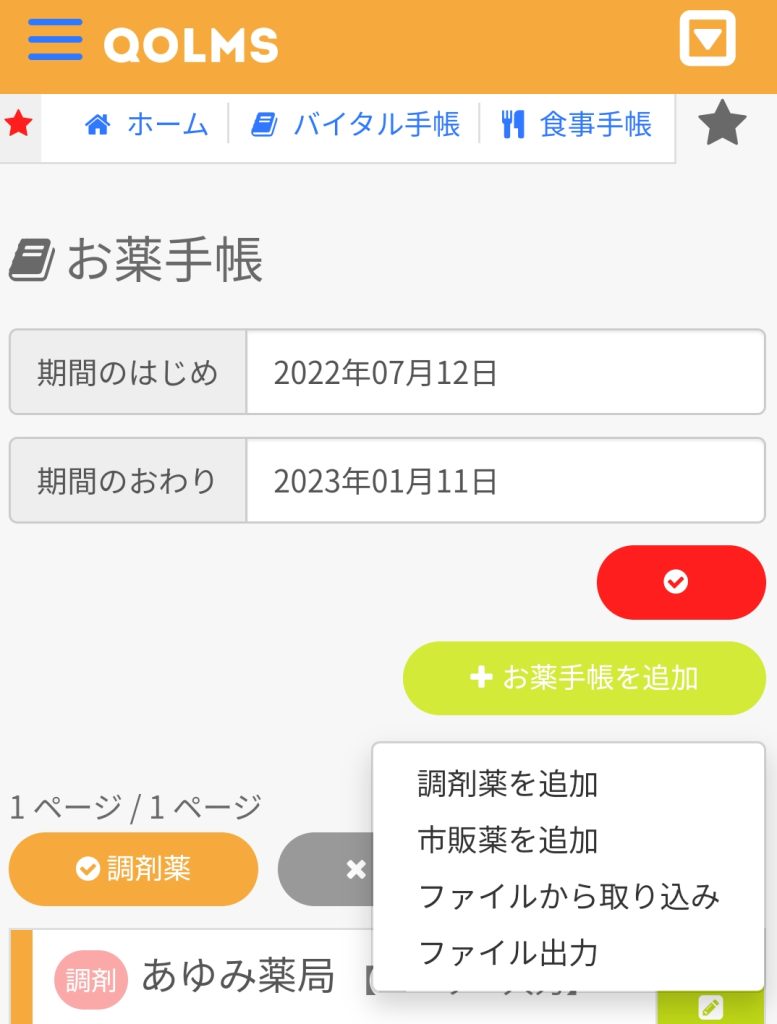Toggle the gray bookmark star
This screenshot has width=777, height=1024.
[722, 124]
